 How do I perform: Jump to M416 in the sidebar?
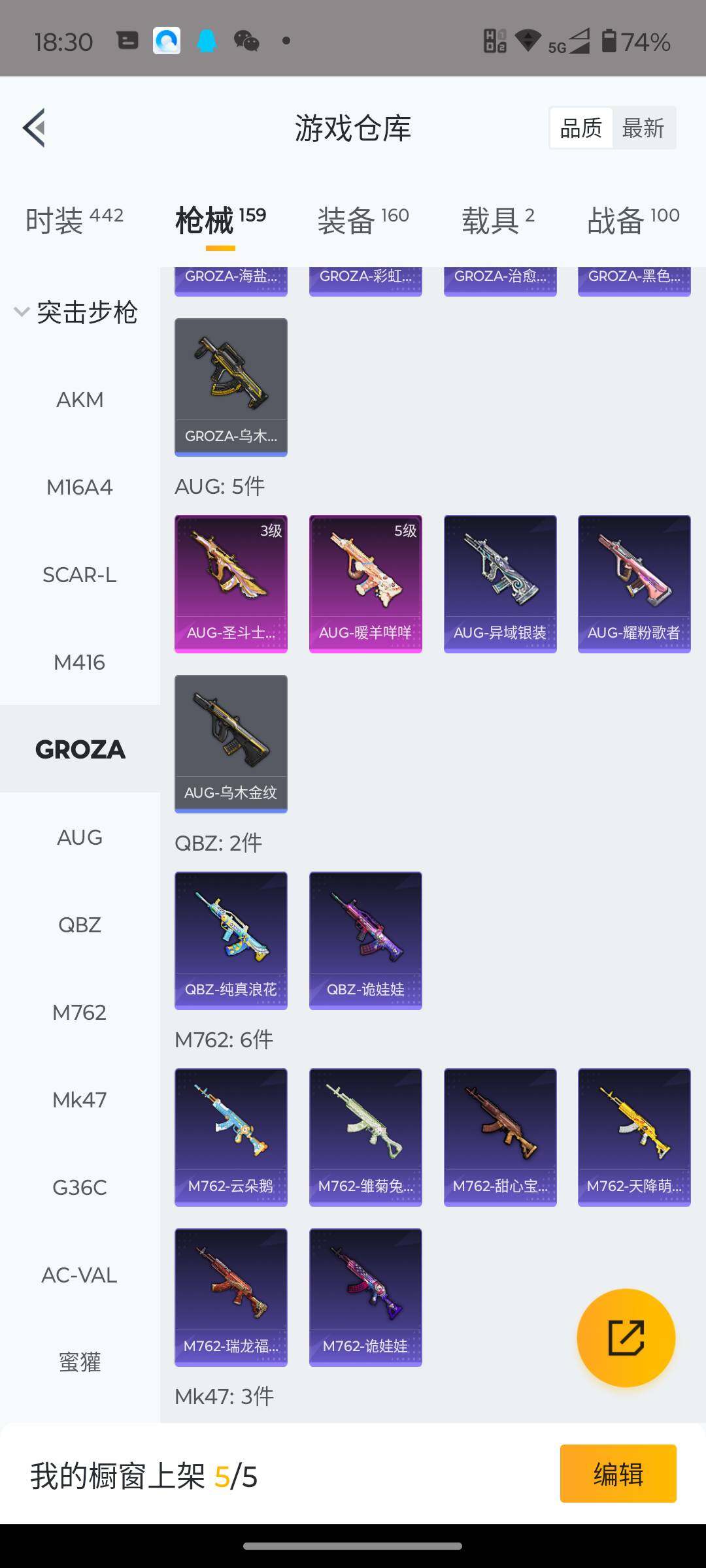(x=80, y=662)
